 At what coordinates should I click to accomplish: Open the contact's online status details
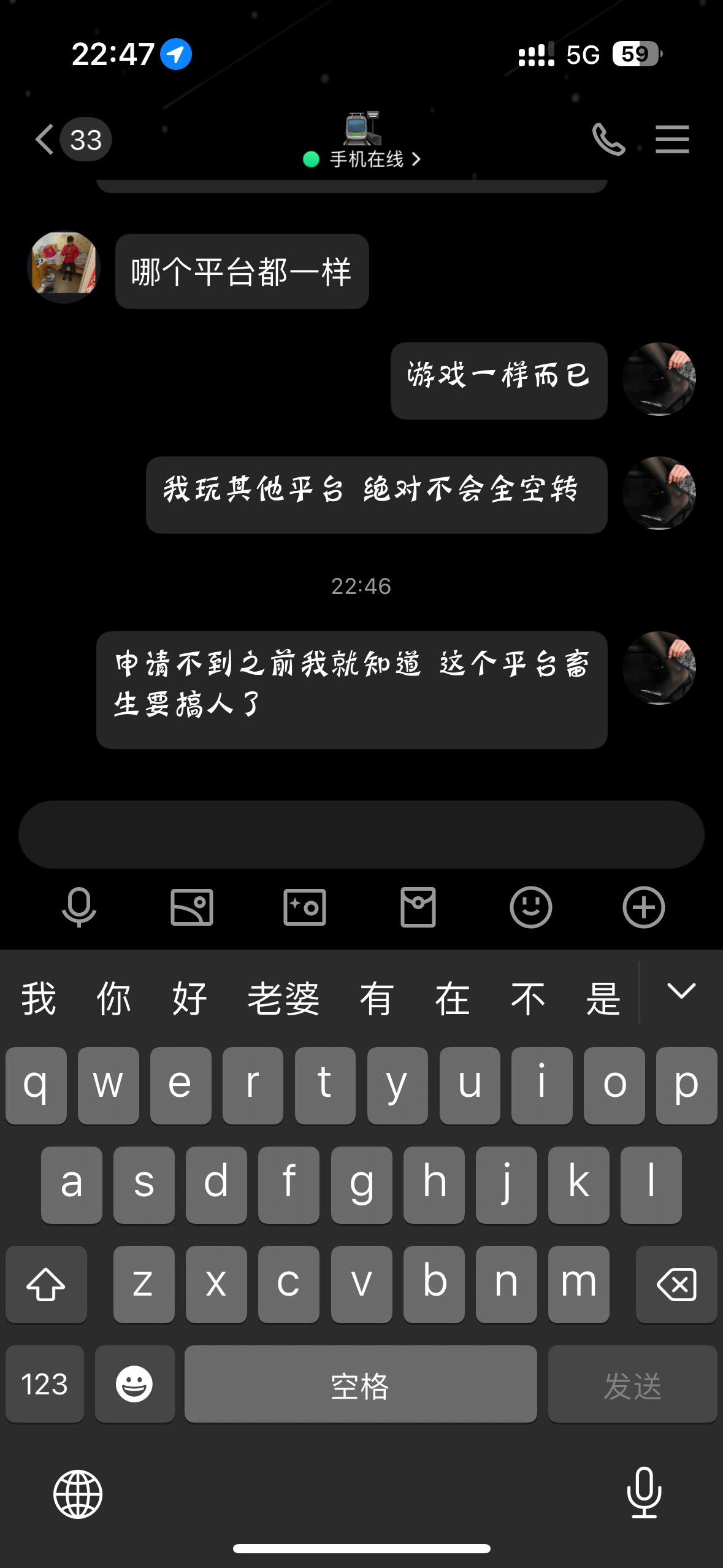tap(363, 159)
